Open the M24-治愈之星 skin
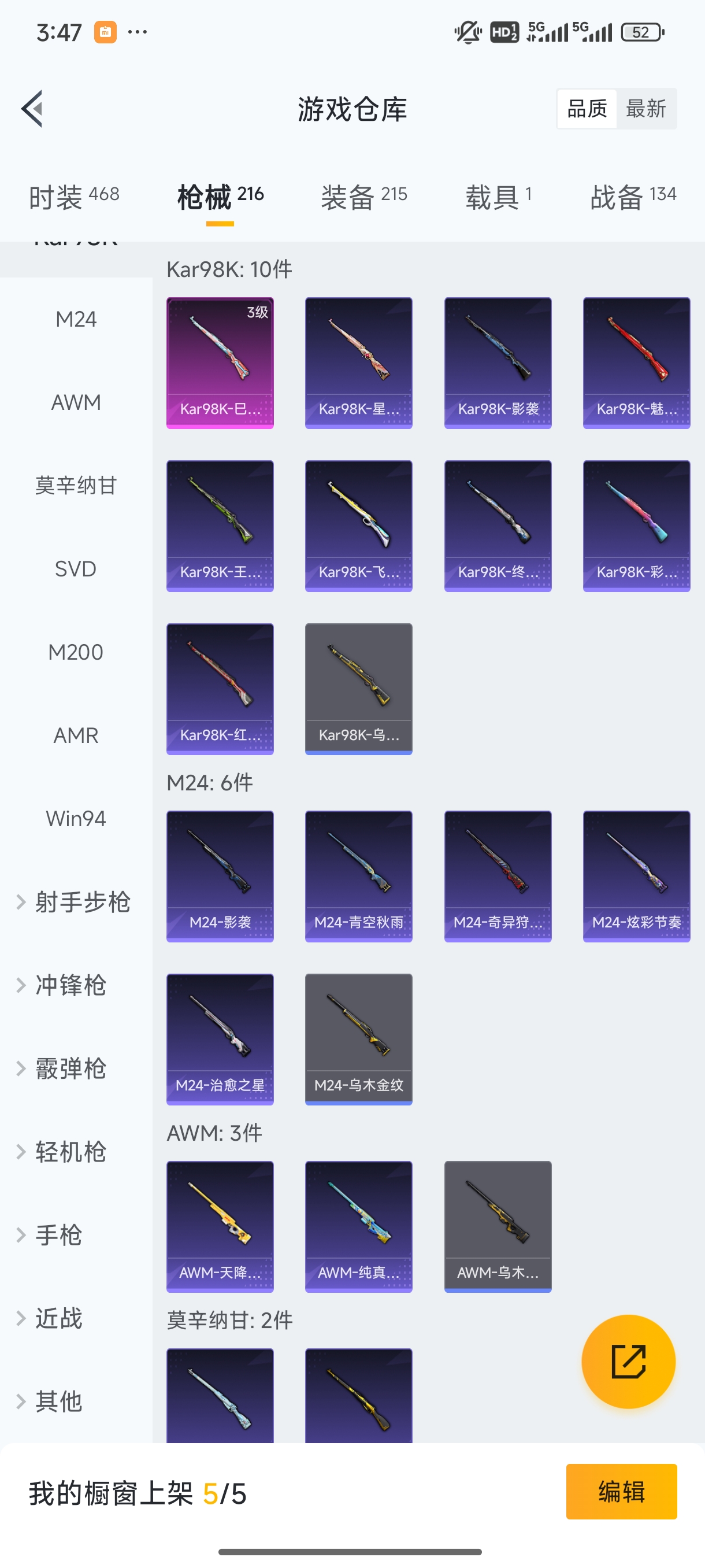 pos(220,1038)
